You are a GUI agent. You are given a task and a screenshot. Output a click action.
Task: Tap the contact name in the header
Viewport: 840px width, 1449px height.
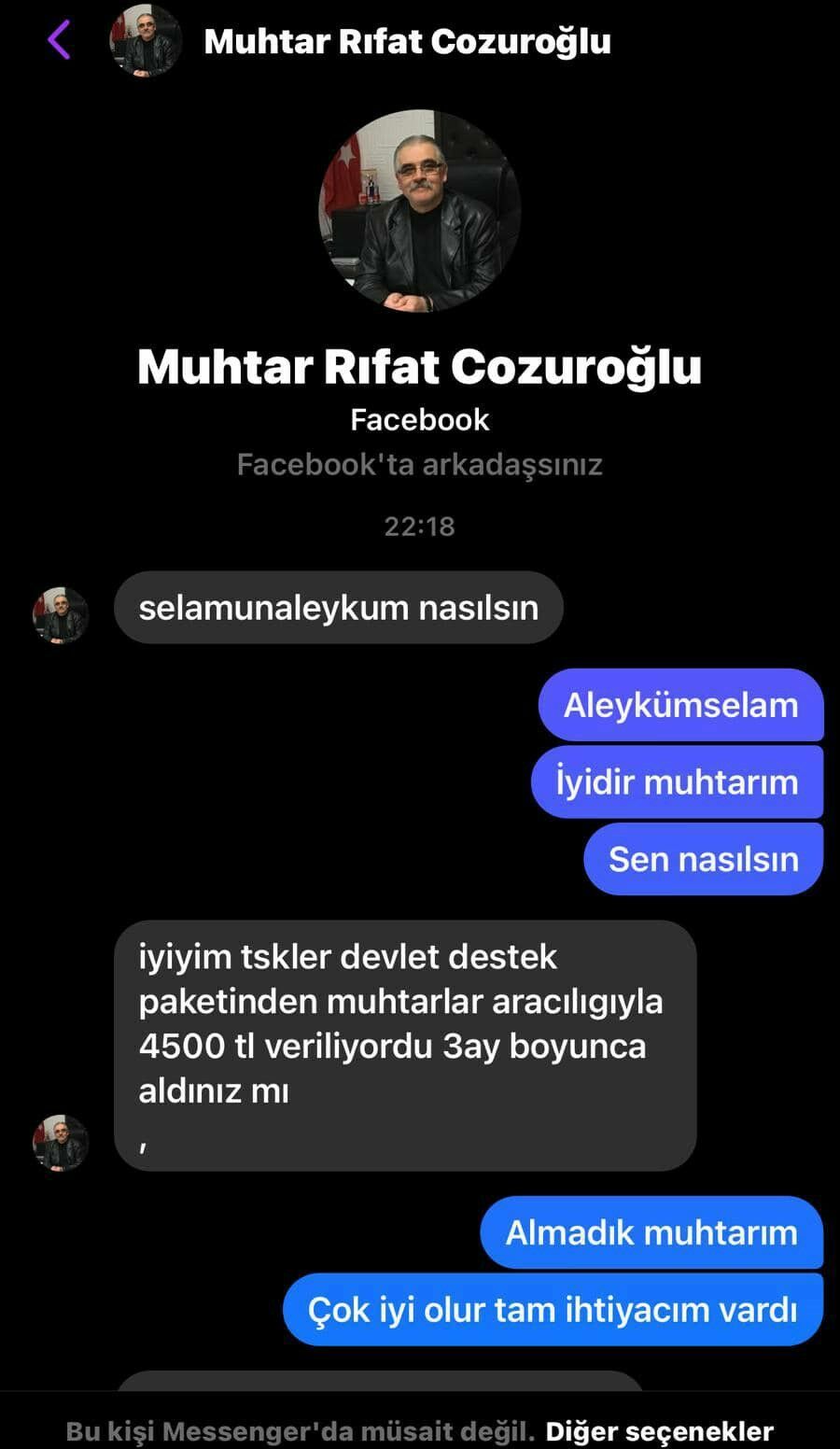coord(409,41)
